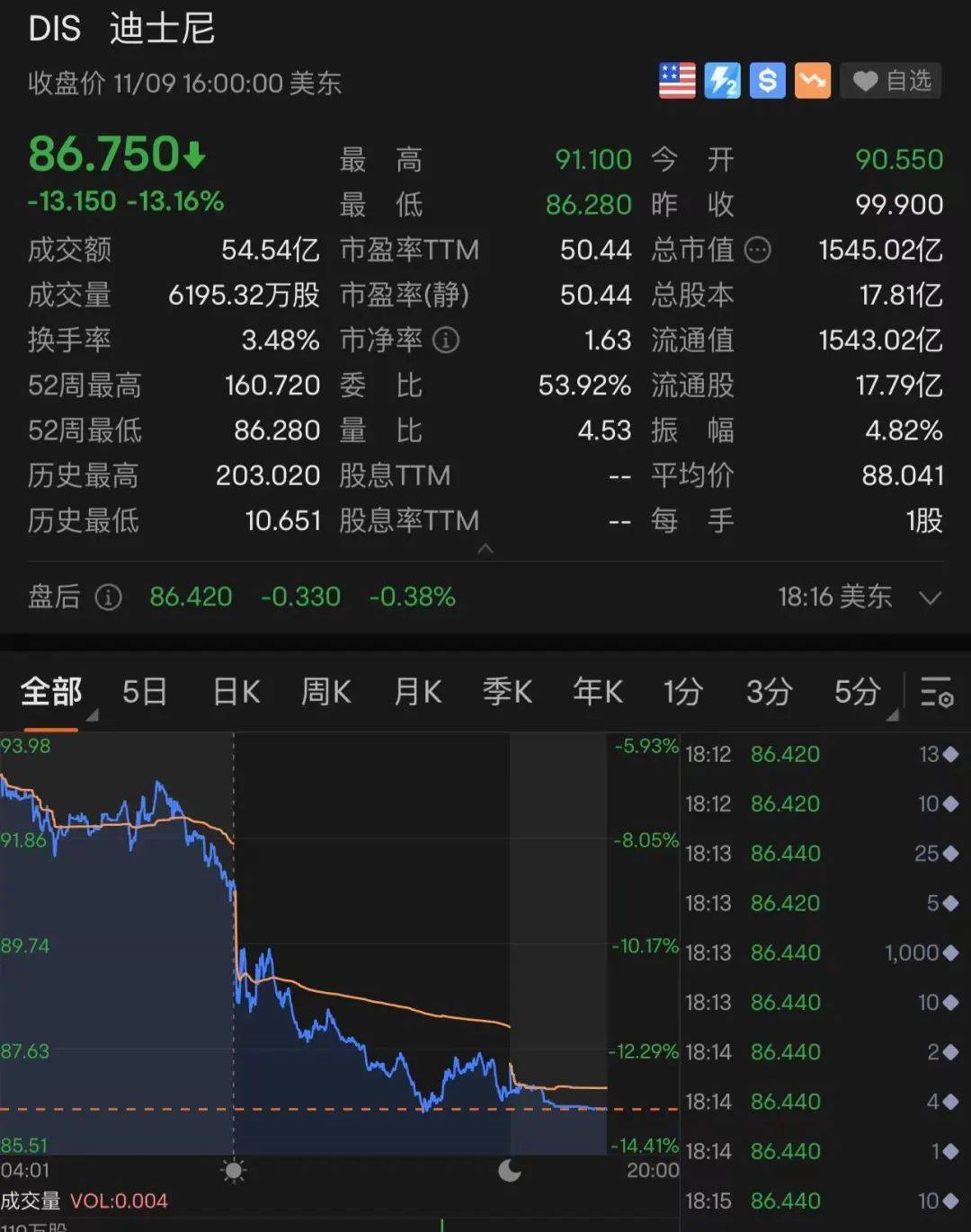Toggle the 自选 watchlist heart

866,81
